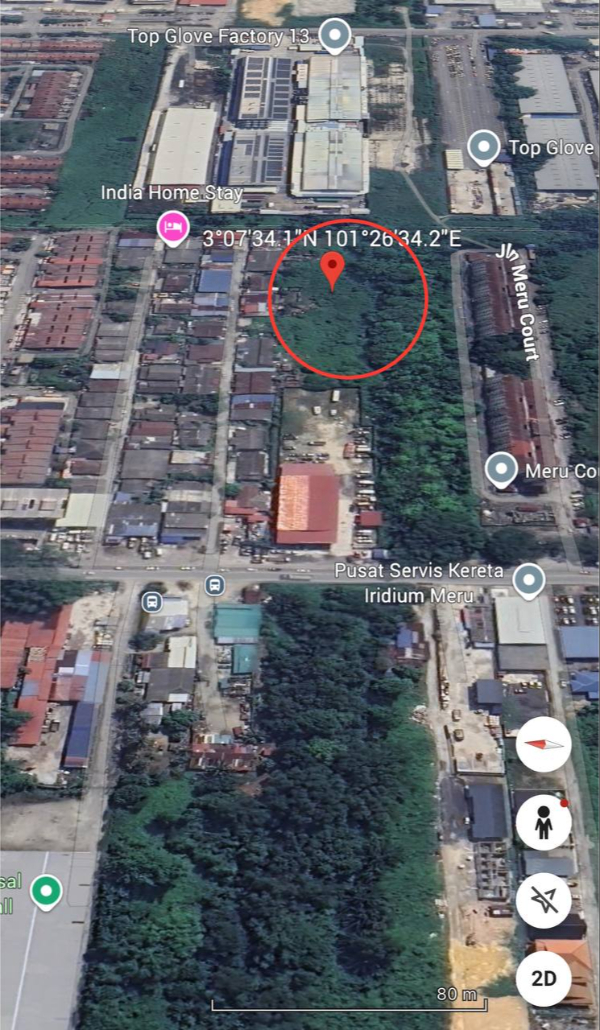The width and height of the screenshot is (600, 1030).
Task: Select the India Home Stay lodging pin
Action: [172, 228]
